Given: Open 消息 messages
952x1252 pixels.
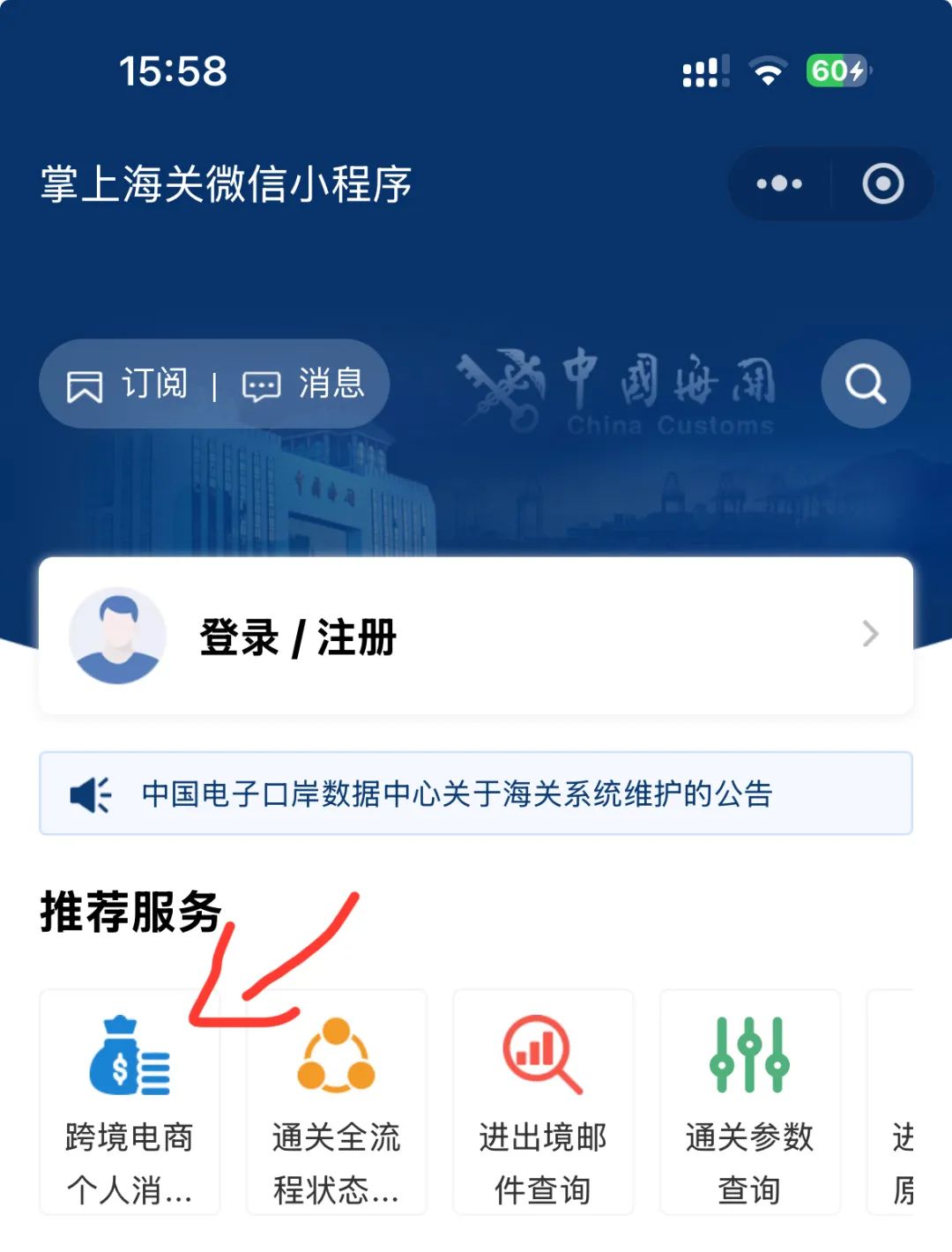Looking at the screenshot, I should 304,384.
